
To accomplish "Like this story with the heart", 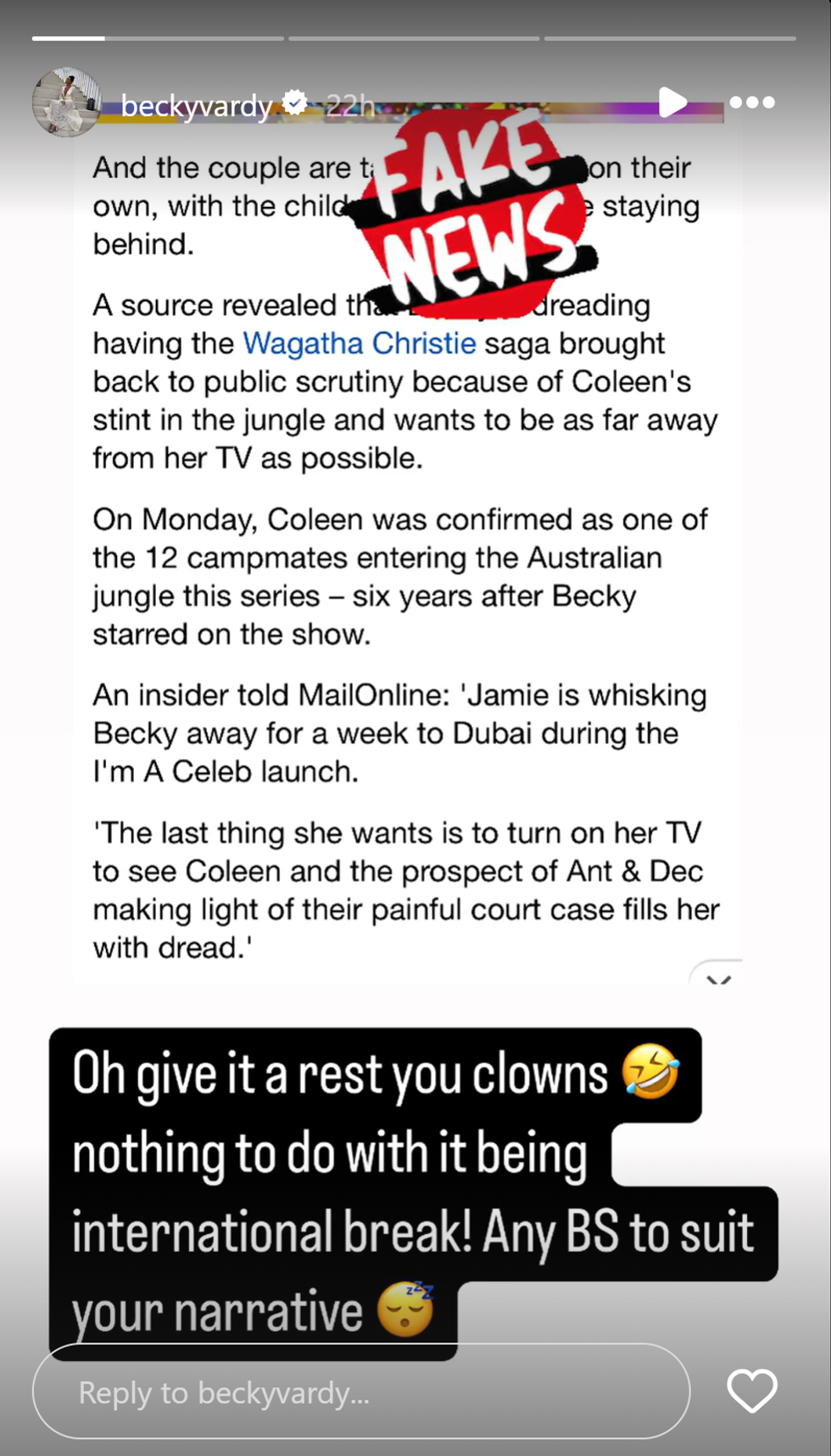I will (751, 1391).
